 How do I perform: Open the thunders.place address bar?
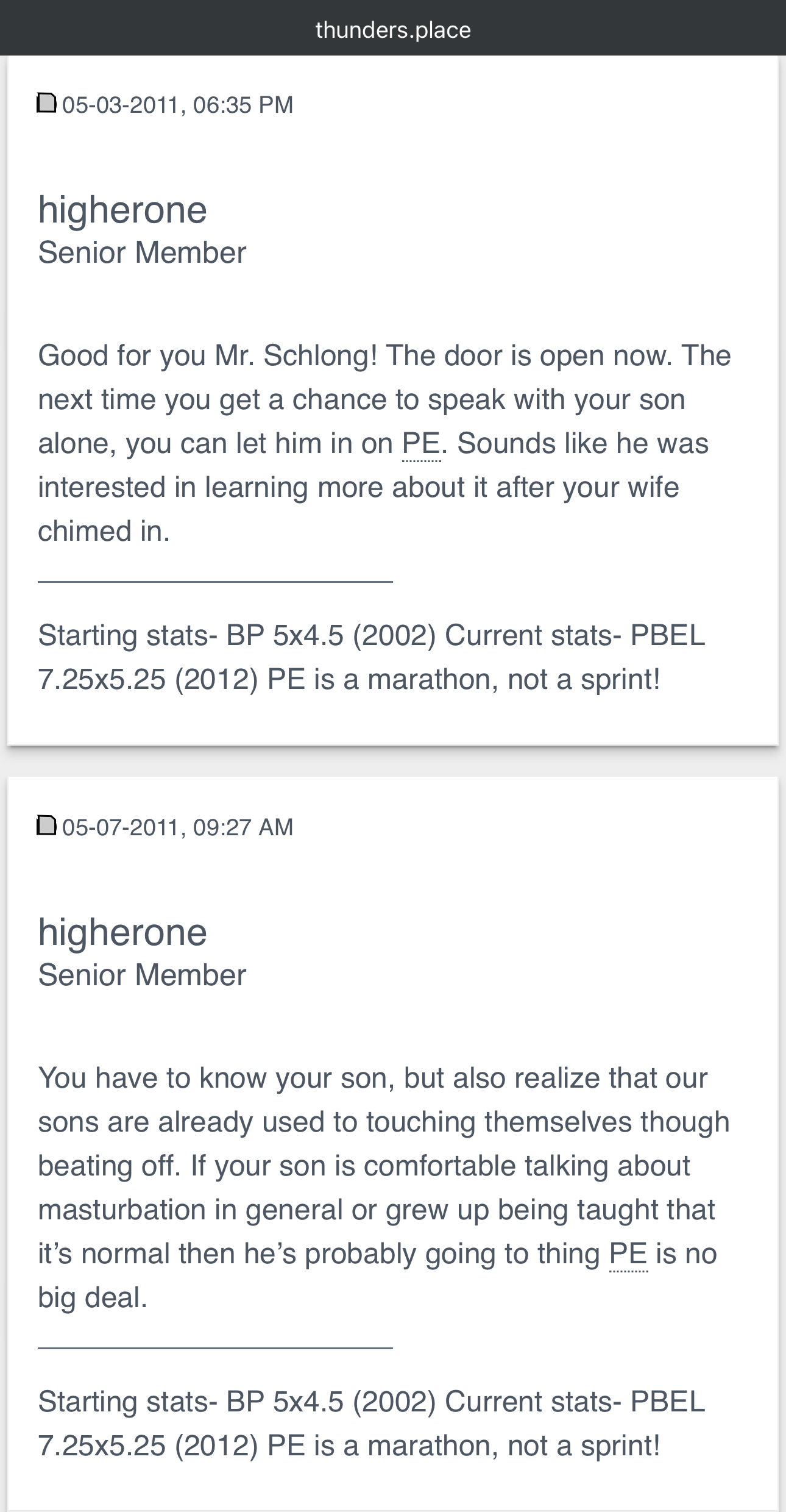coord(393,29)
